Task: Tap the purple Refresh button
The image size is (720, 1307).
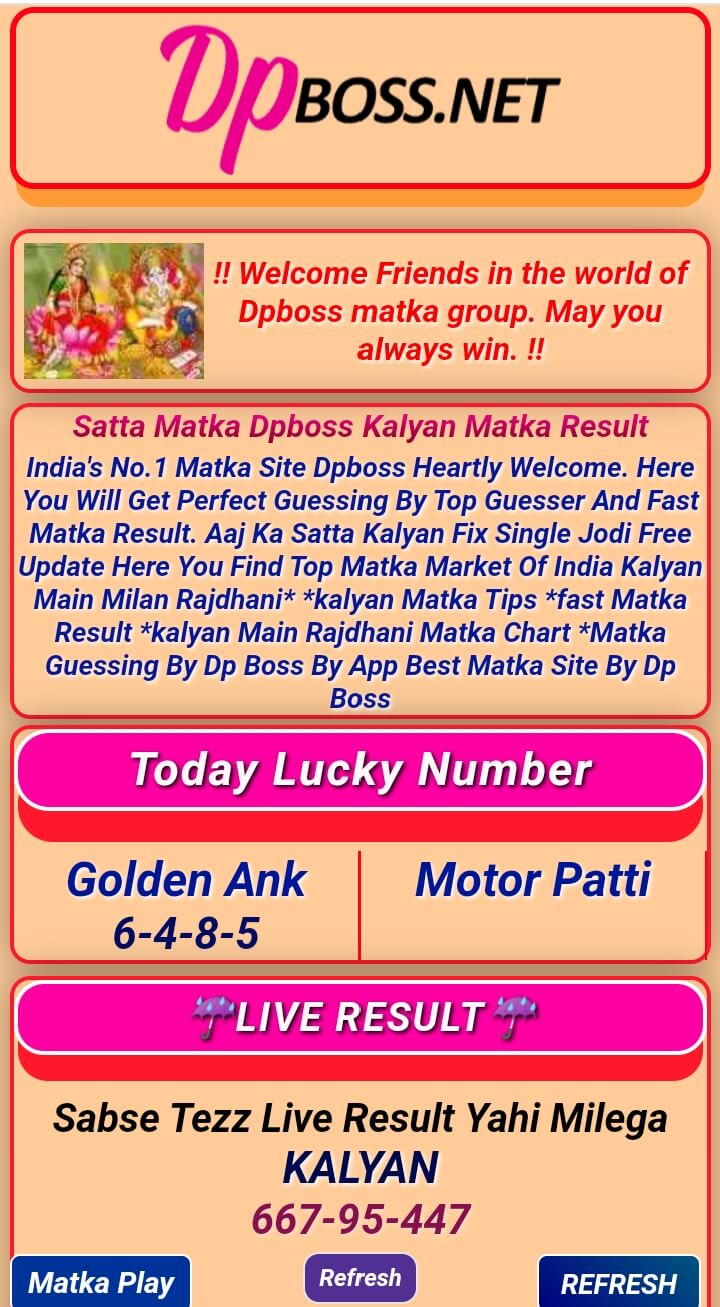Action: (x=360, y=1278)
